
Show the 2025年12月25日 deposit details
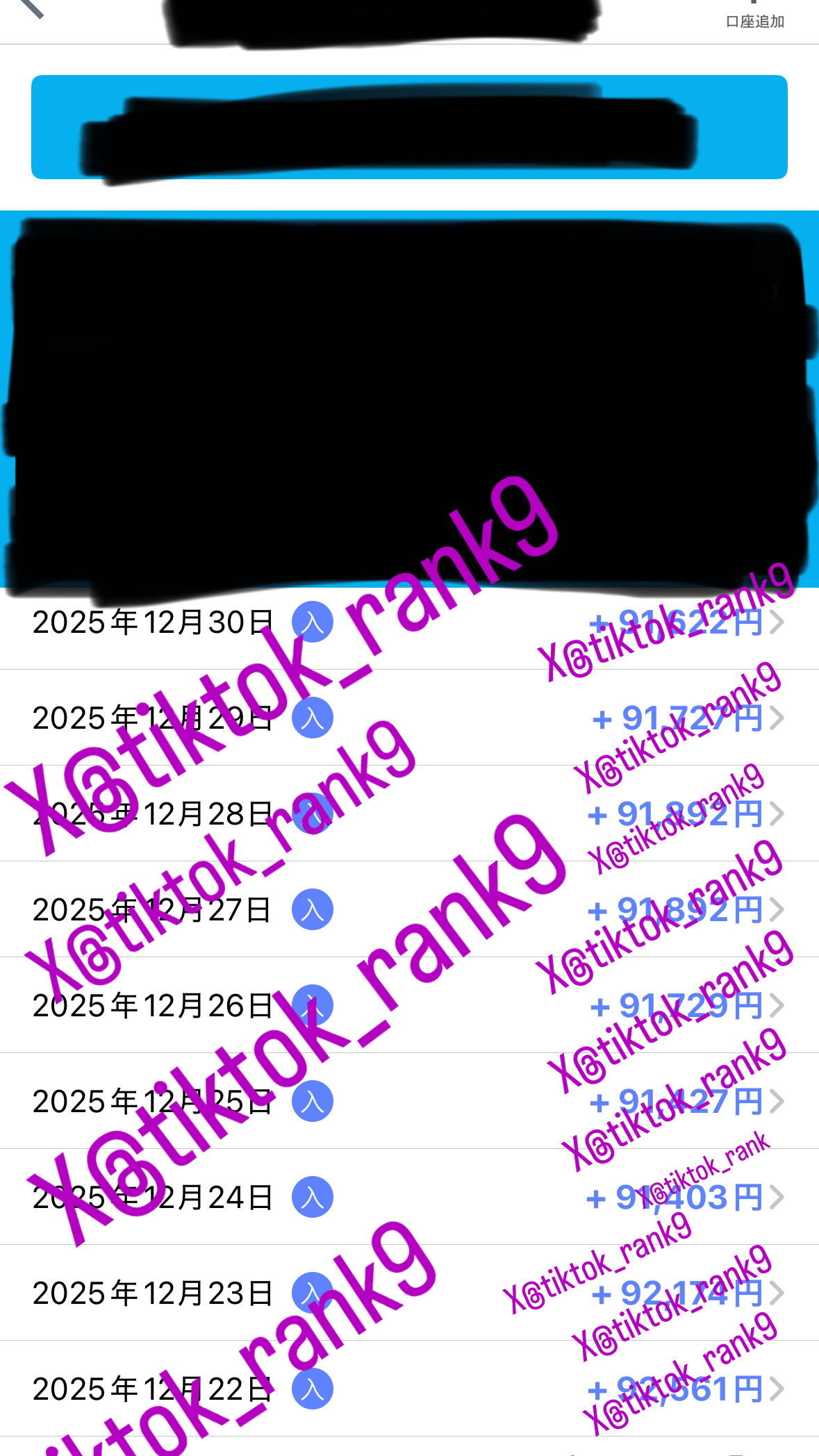[x=409, y=1102]
